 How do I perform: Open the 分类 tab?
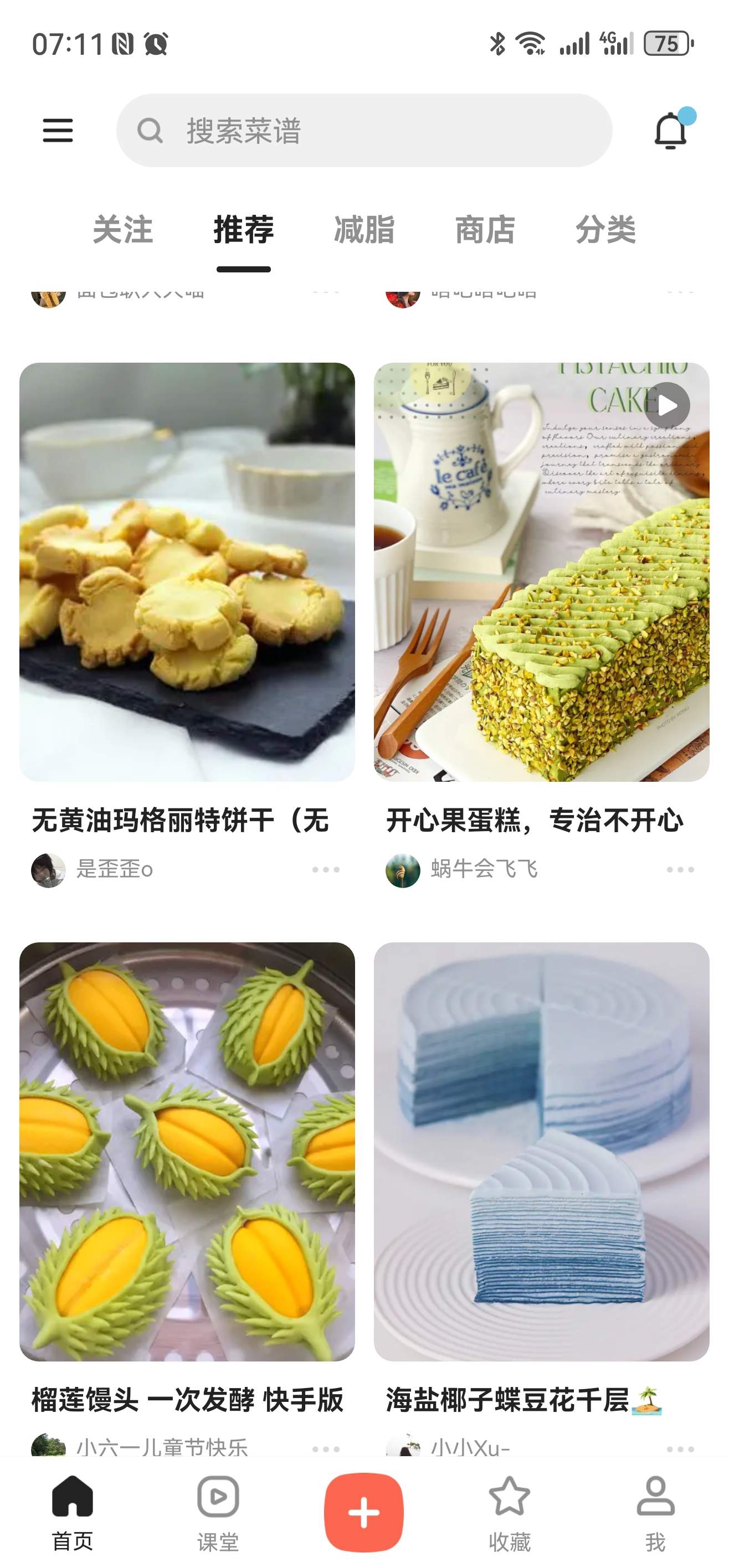[x=605, y=230]
